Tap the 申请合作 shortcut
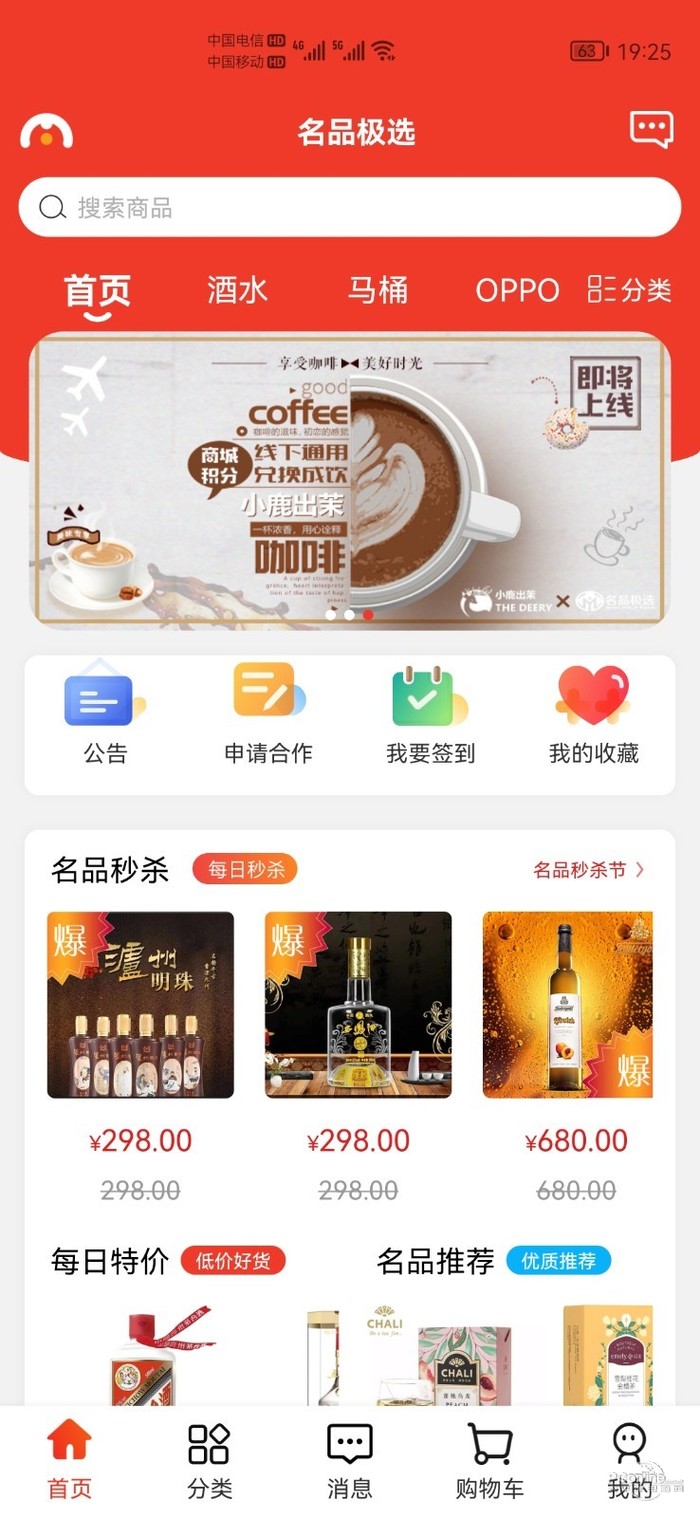This screenshot has height=1518, width=700. [x=268, y=714]
